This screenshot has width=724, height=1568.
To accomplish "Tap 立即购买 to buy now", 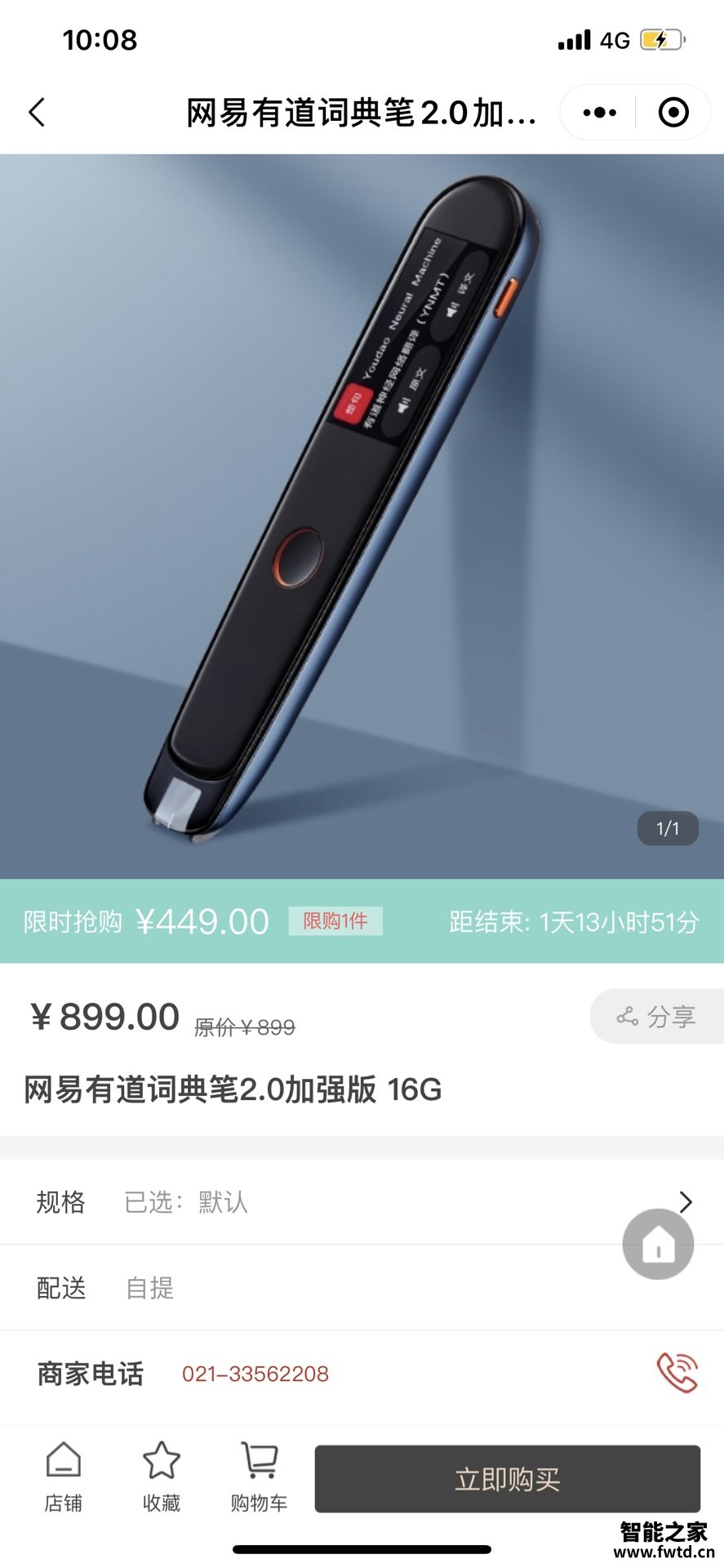I will tap(507, 1479).
